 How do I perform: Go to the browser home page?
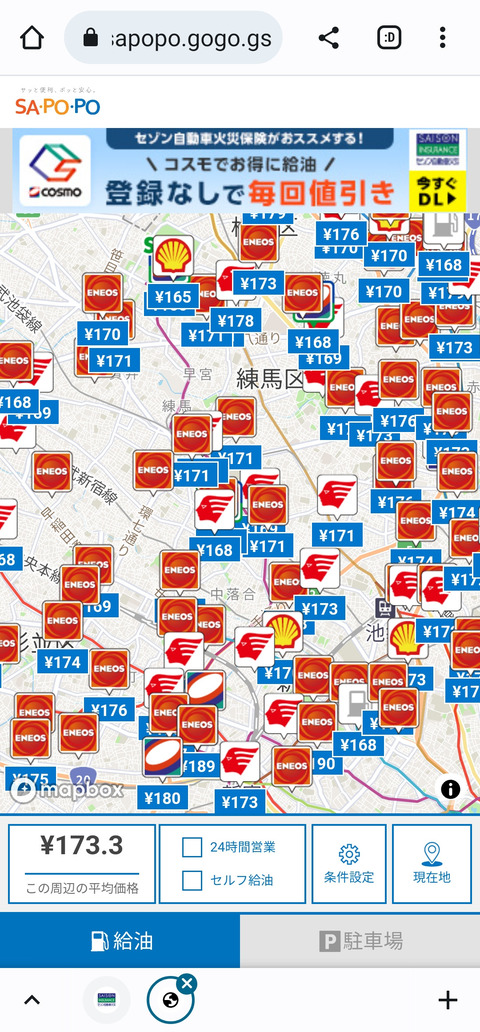click(32, 38)
